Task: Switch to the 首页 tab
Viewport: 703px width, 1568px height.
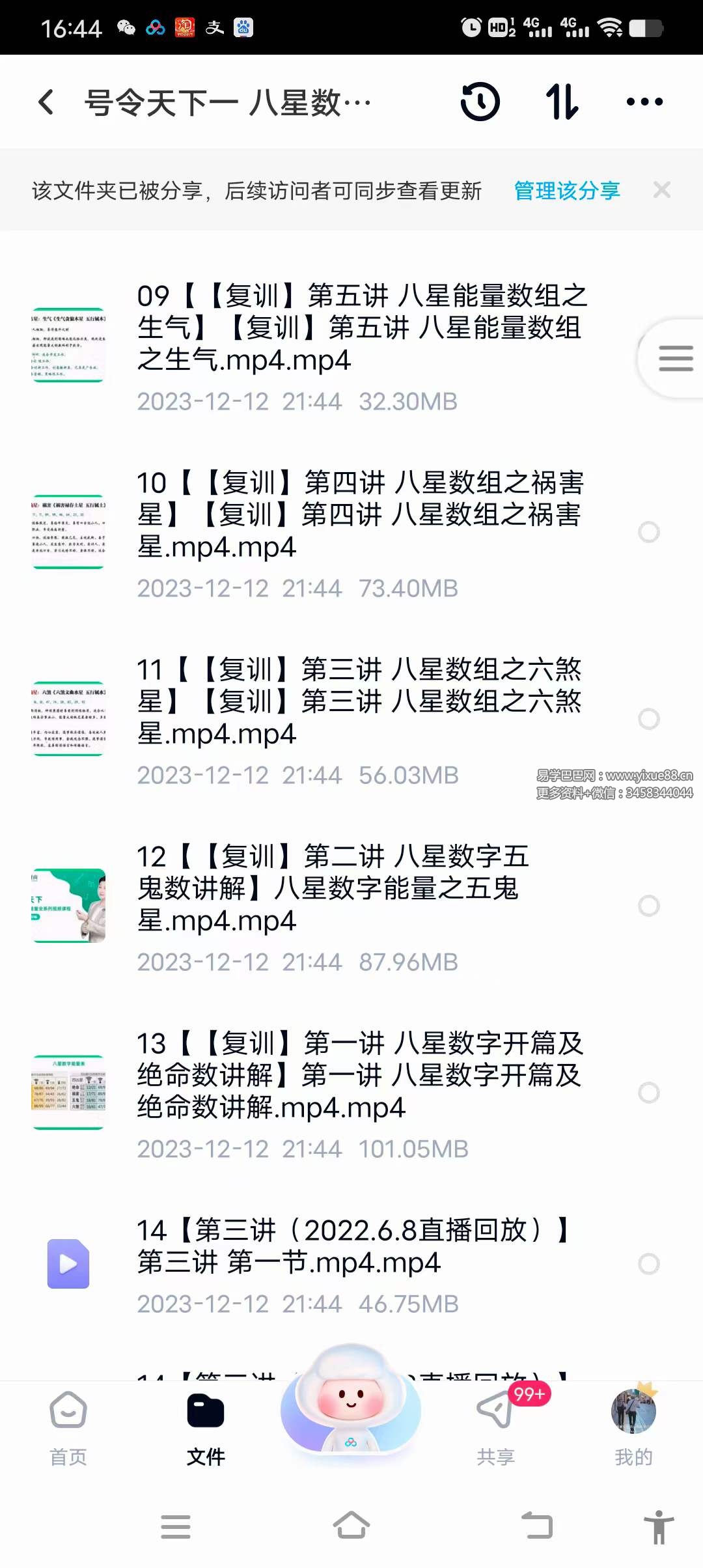Action: [68, 1420]
